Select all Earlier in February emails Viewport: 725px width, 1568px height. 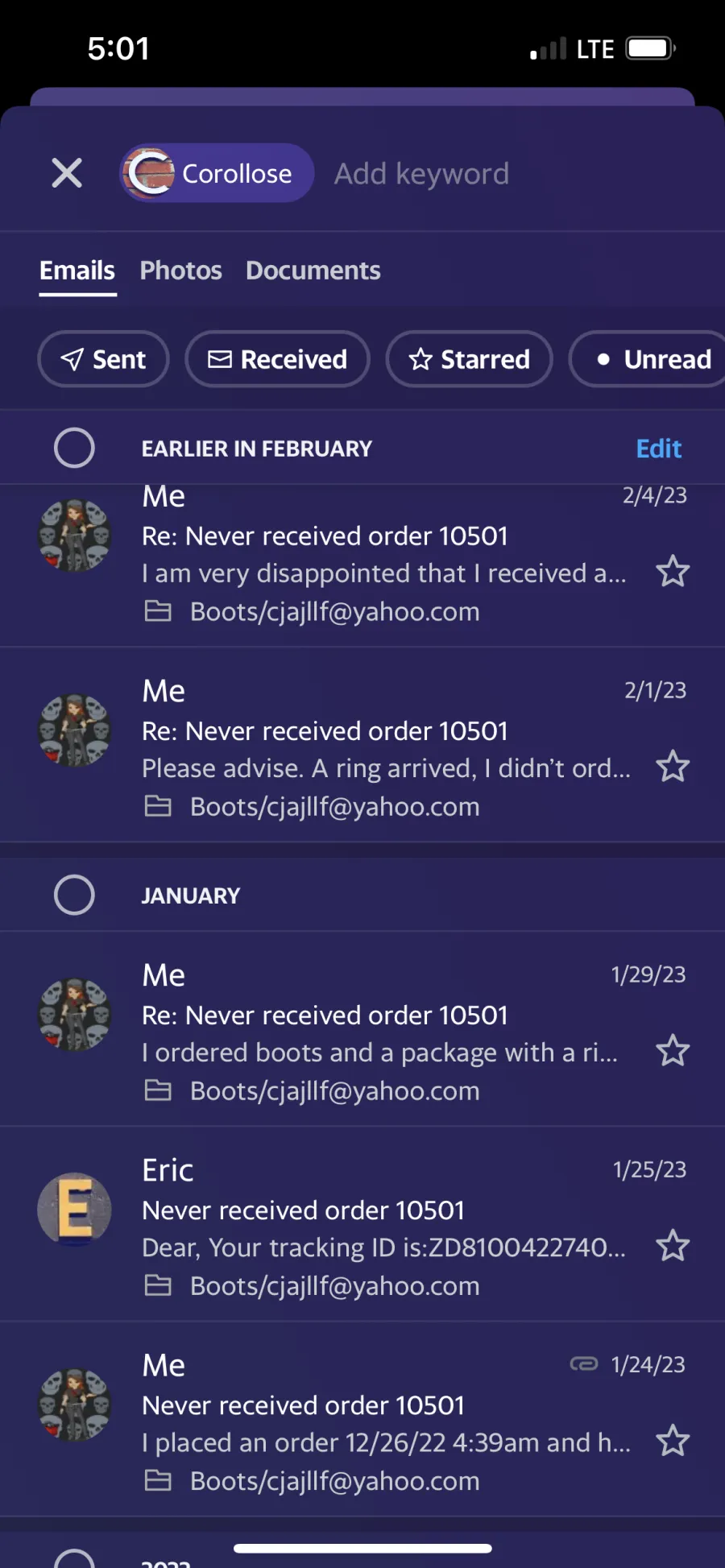(74, 448)
